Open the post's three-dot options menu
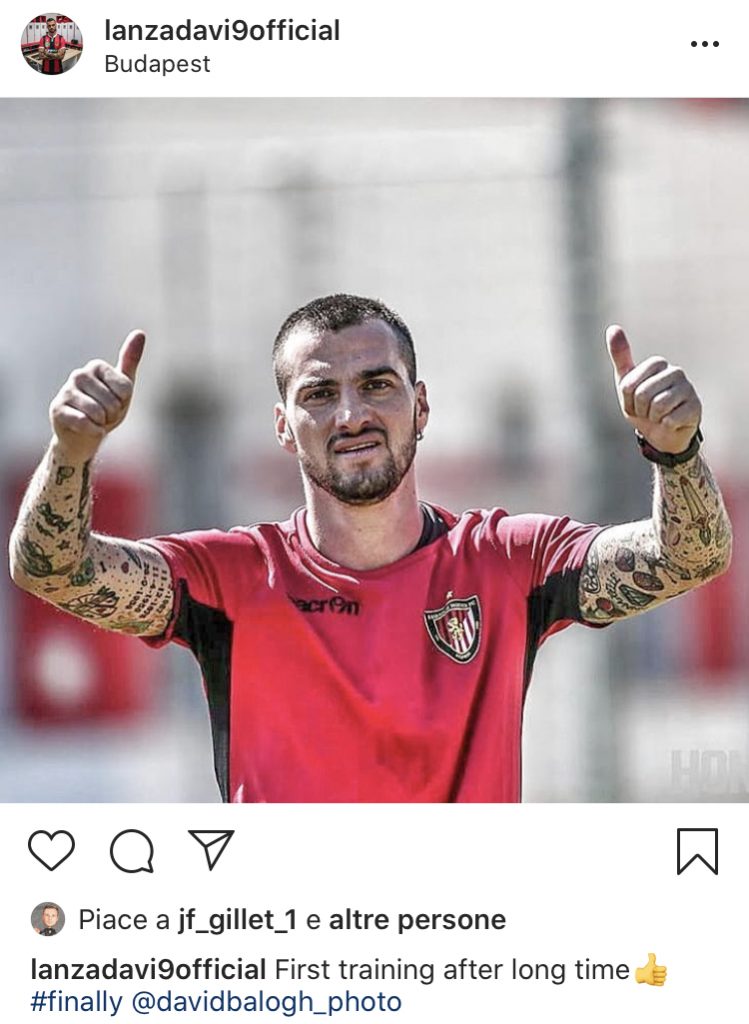Screen dimensions: 749x1024 (x=704, y=45)
